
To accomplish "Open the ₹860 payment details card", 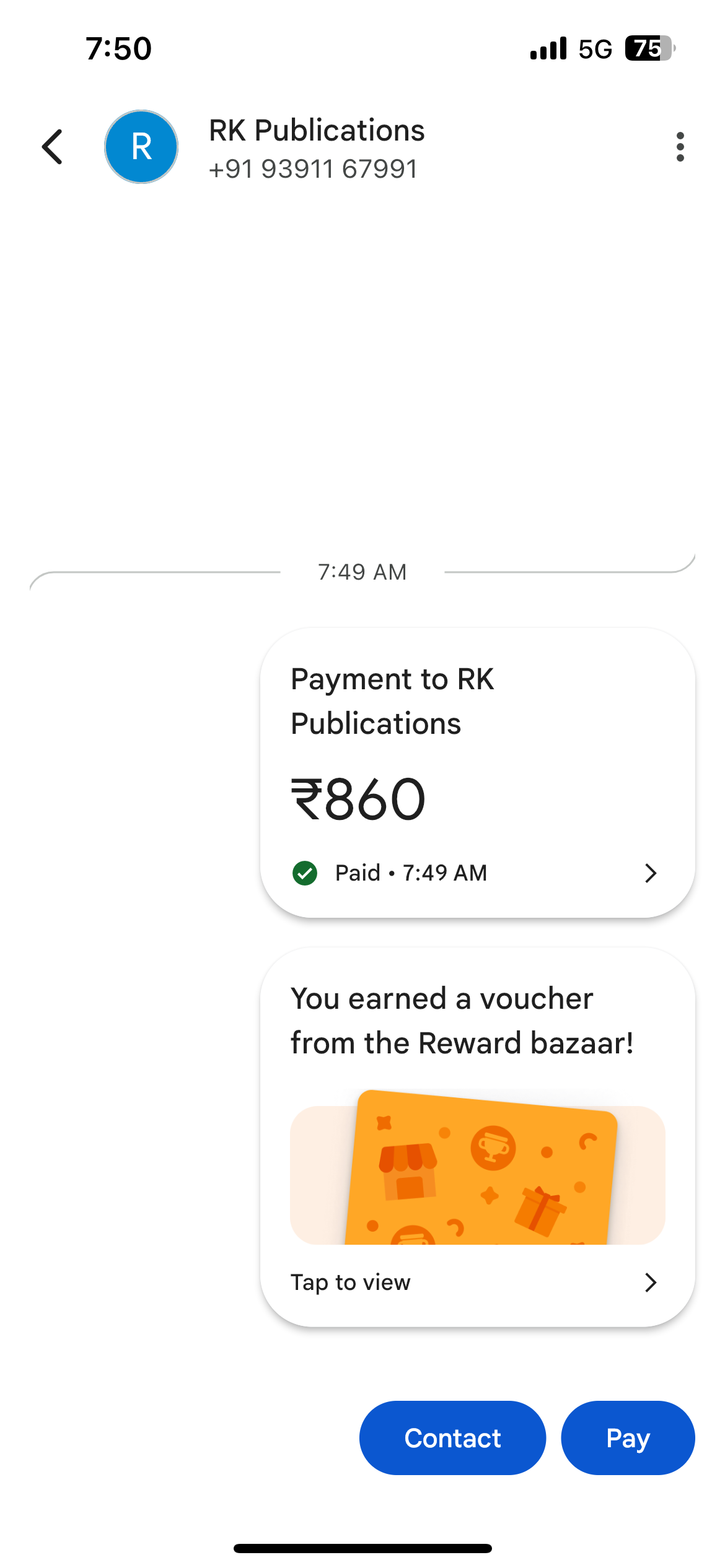I will [x=477, y=773].
